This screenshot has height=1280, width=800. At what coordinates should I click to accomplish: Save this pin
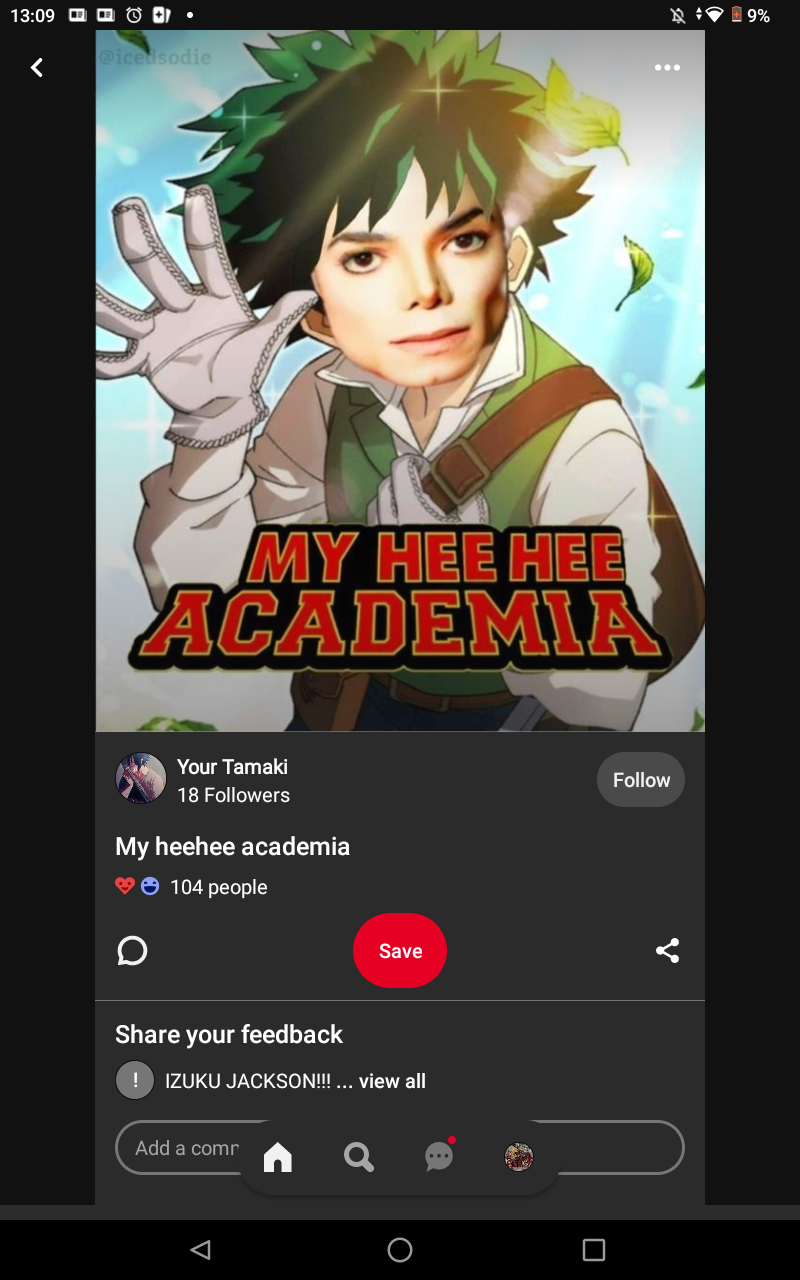pyautogui.click(x=400, y=951)
